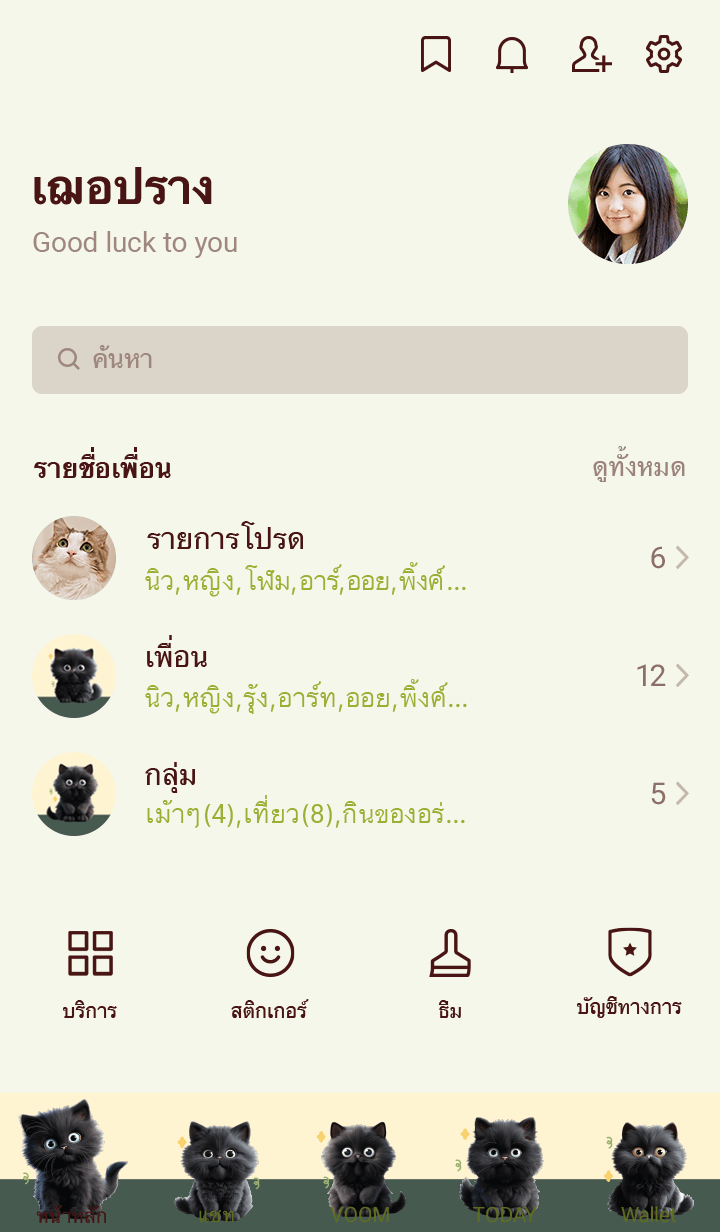View all friends via ดูทั้งหมด
Viewport: 720px width, 1232px height.
point(638,468)
